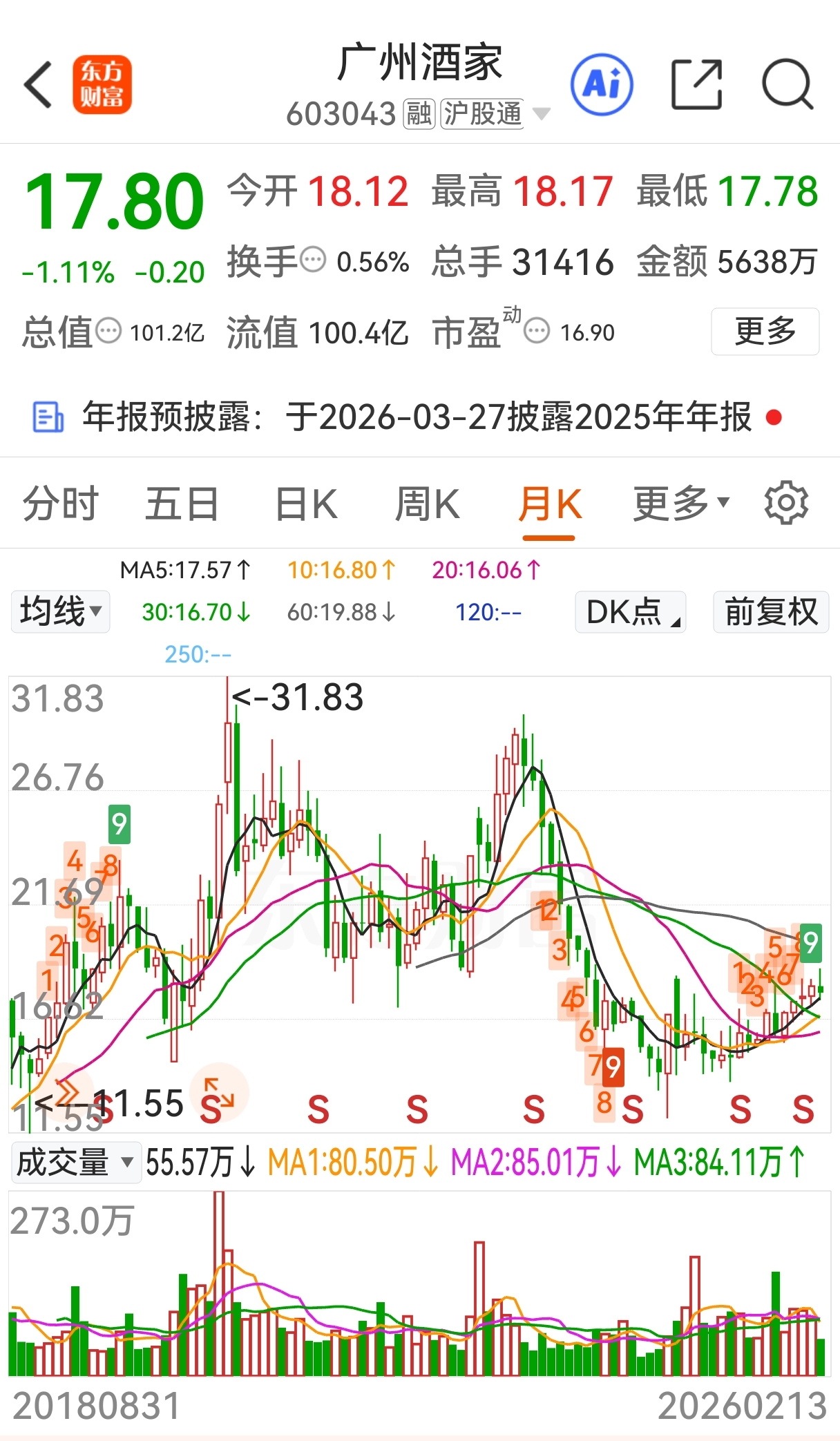
Task: Tap the 更多 button for more quote data
Action: (765, 332)
